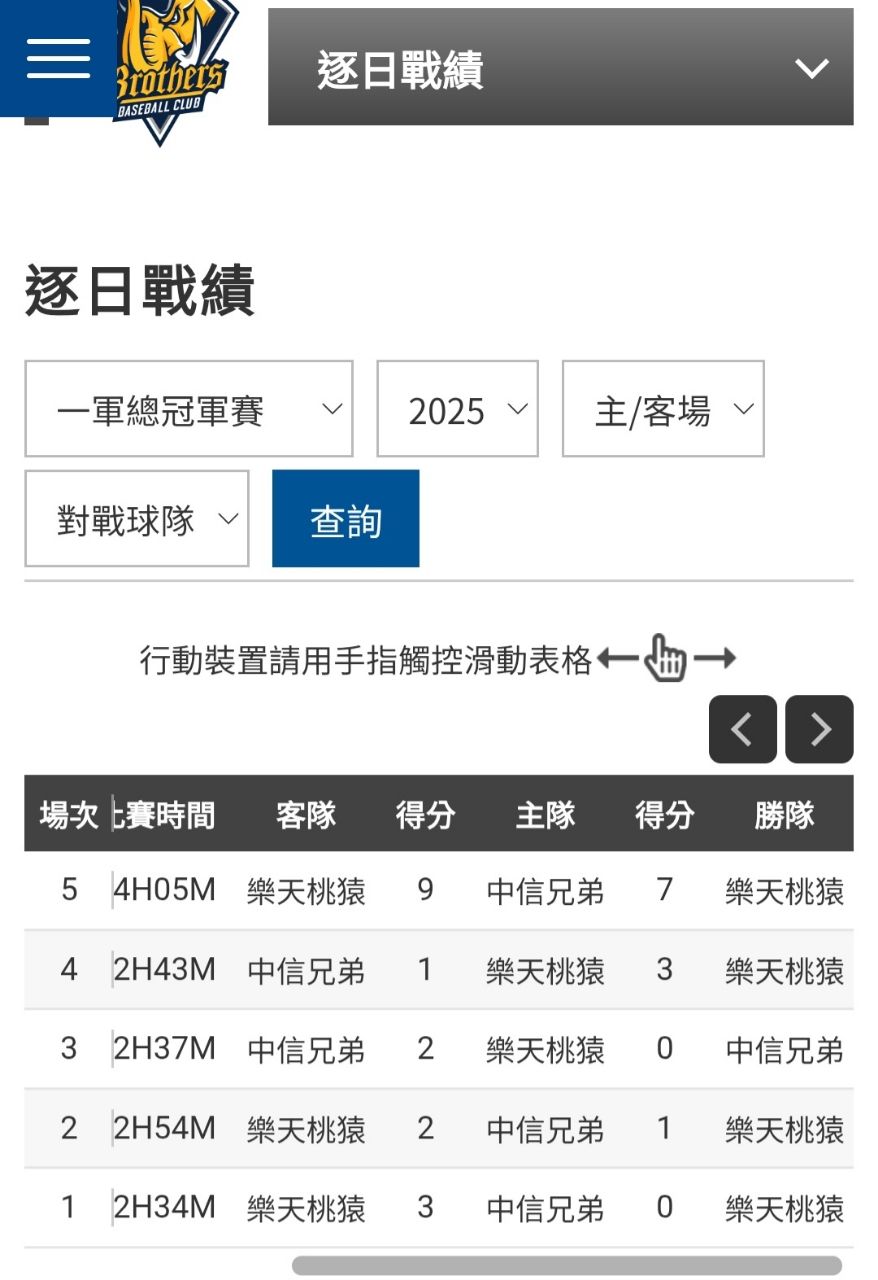
Task: Select an opponent in 對戰球隊 dropdown
Action: pos(136,519)
